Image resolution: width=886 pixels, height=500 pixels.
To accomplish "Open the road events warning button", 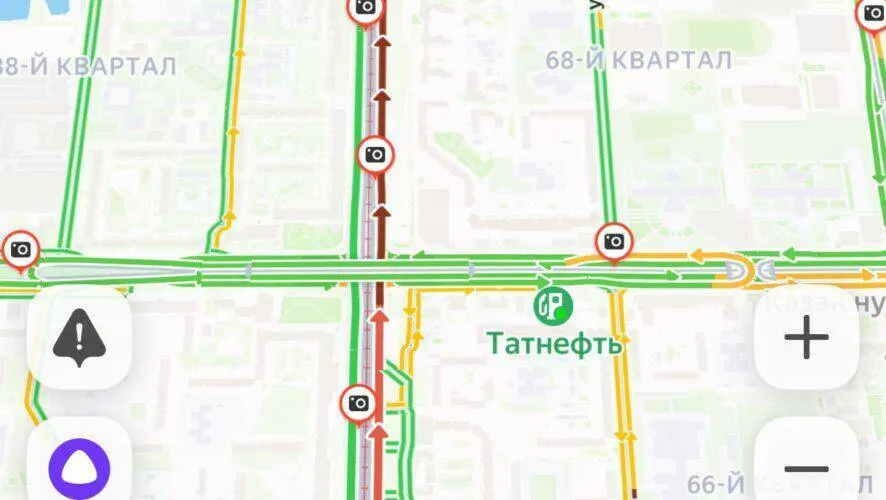I will point(79,337).
